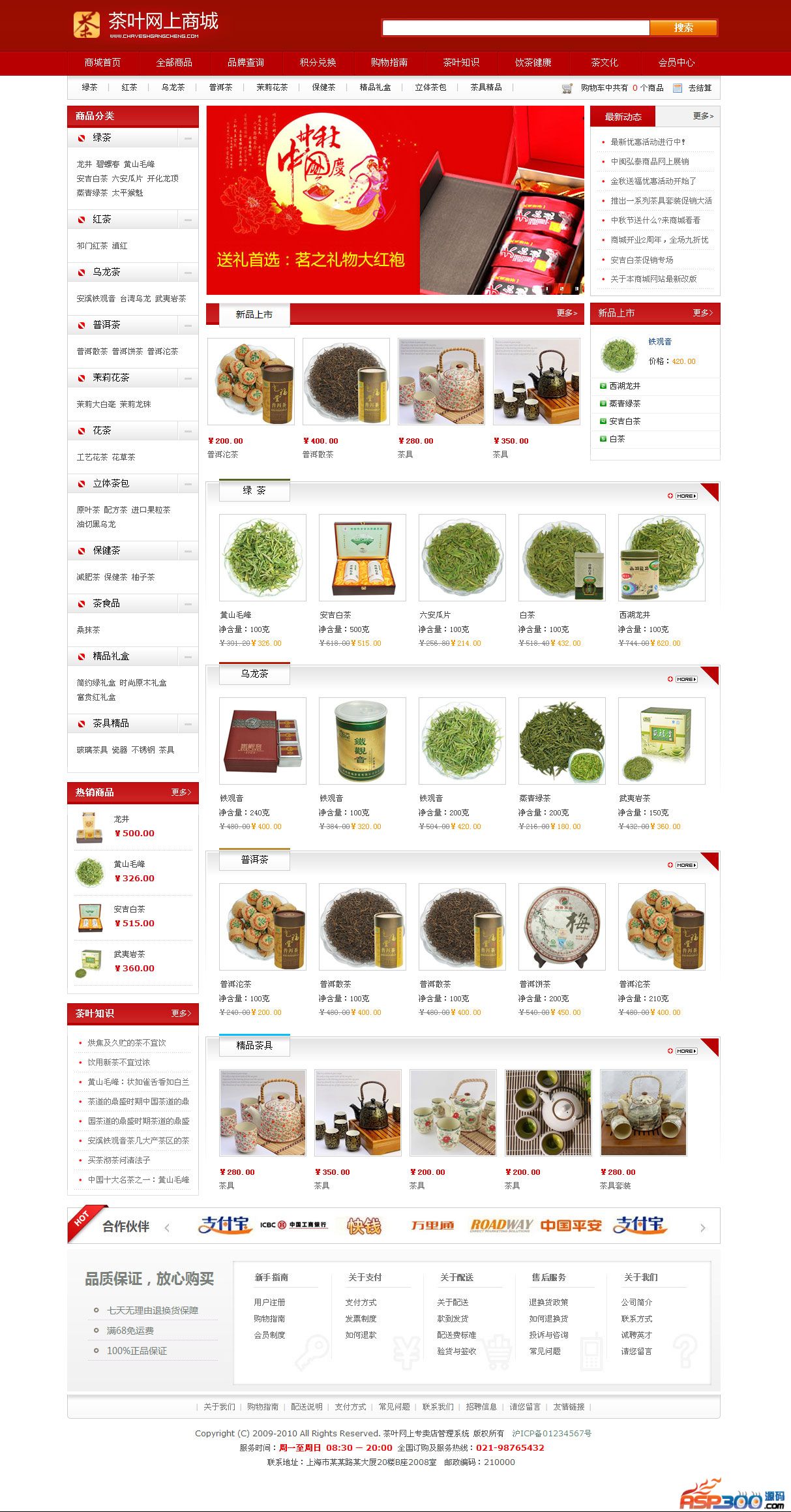View the 黄山毛峰 product in 绿茶 section
This screenshot has width=791, height=1512.
(x=262, y=558)
